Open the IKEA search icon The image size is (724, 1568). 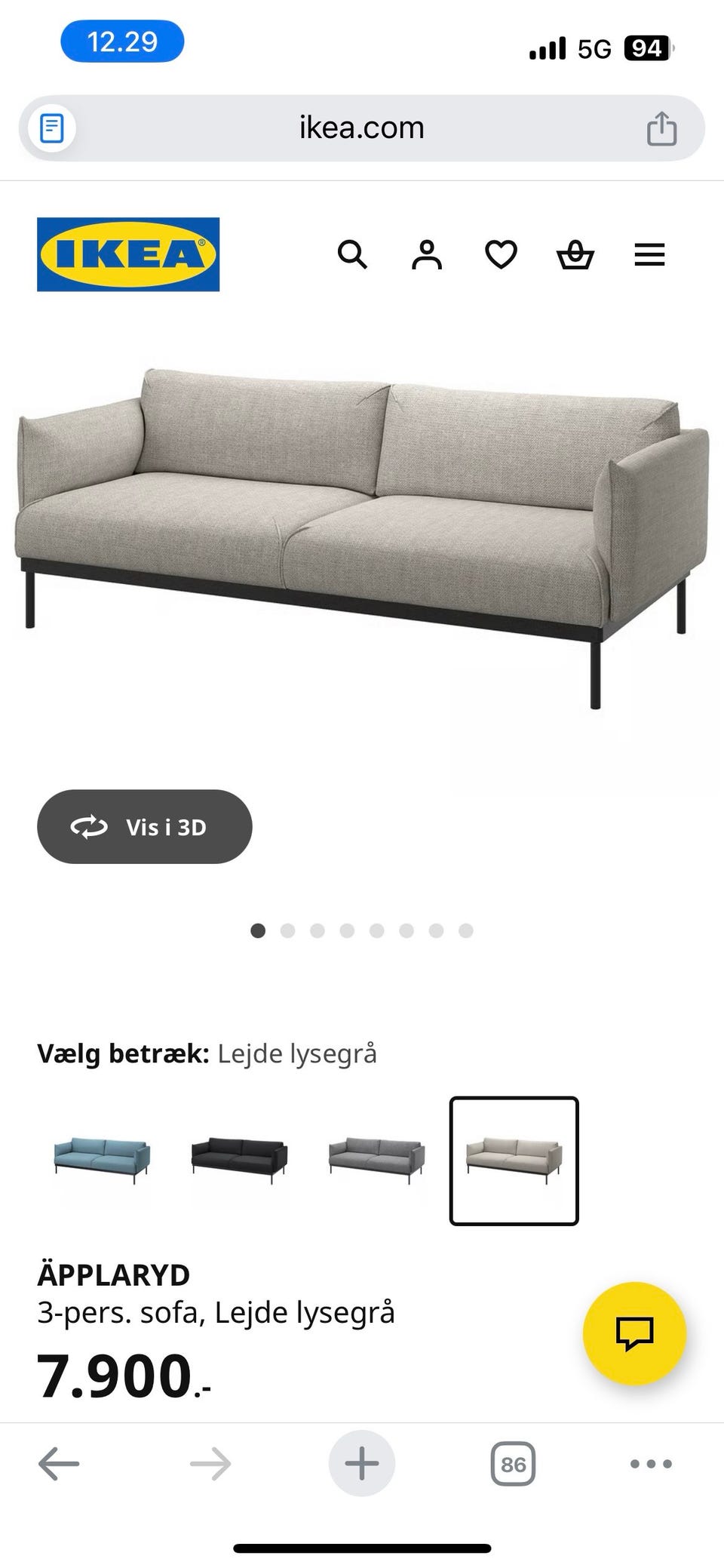point(352,255)
